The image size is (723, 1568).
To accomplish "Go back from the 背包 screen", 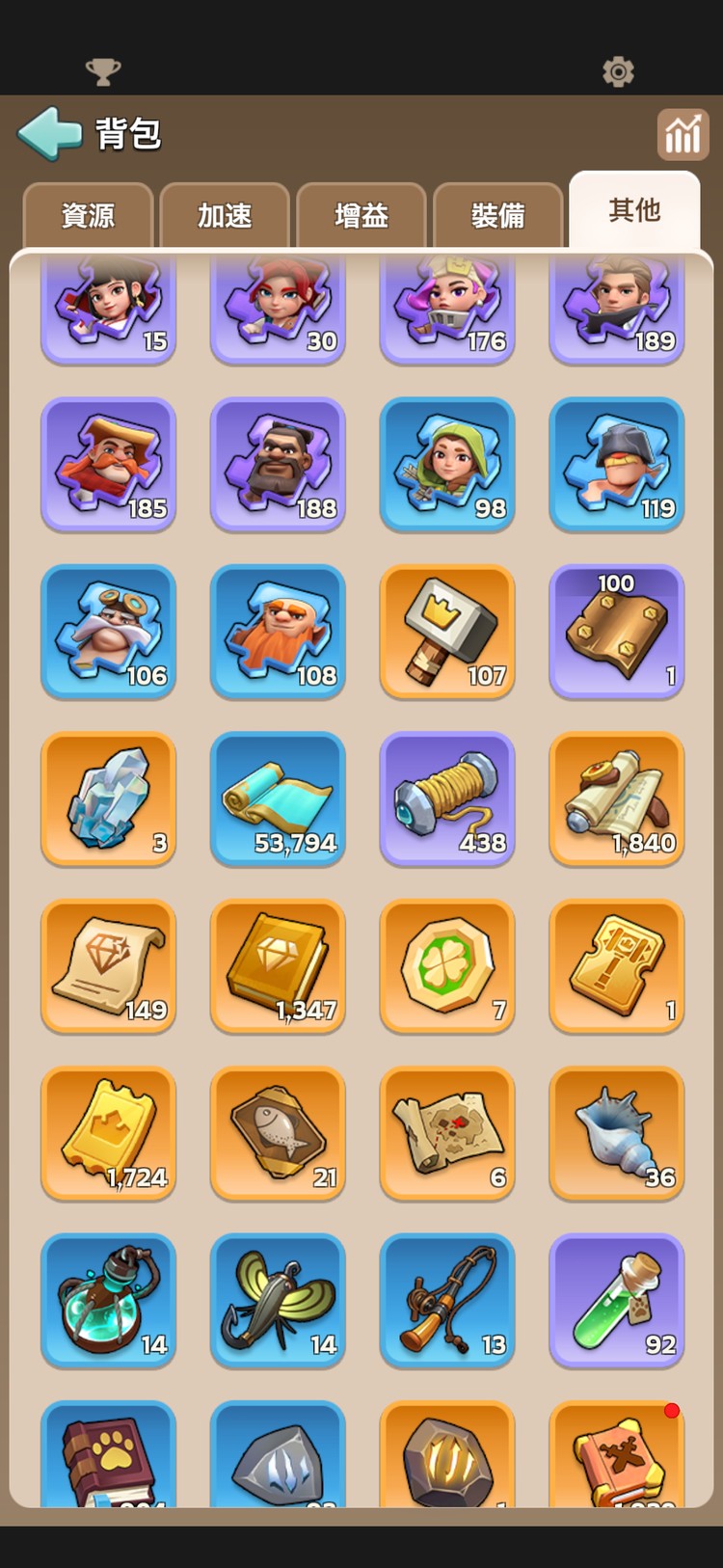I will (50, 133).
